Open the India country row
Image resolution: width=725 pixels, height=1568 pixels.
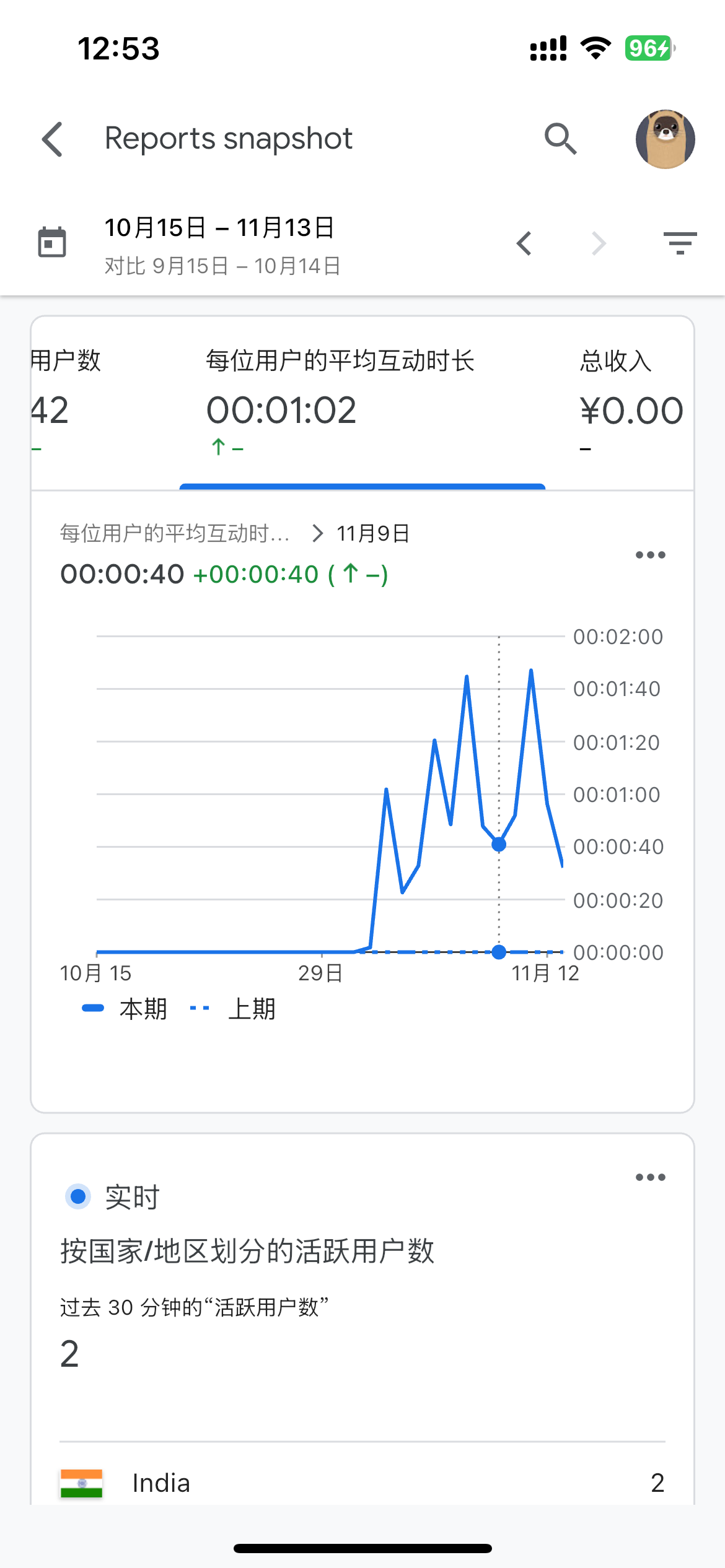(x=362, y=1483)
